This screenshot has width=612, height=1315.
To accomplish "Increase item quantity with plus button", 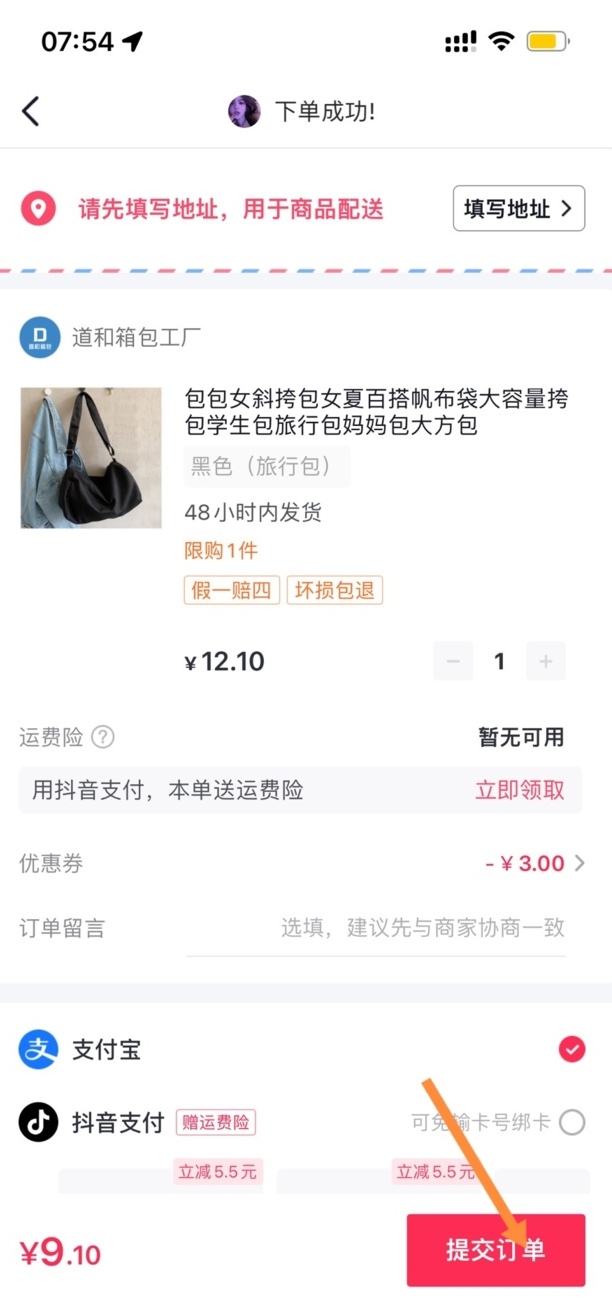I will pos(546,662).
